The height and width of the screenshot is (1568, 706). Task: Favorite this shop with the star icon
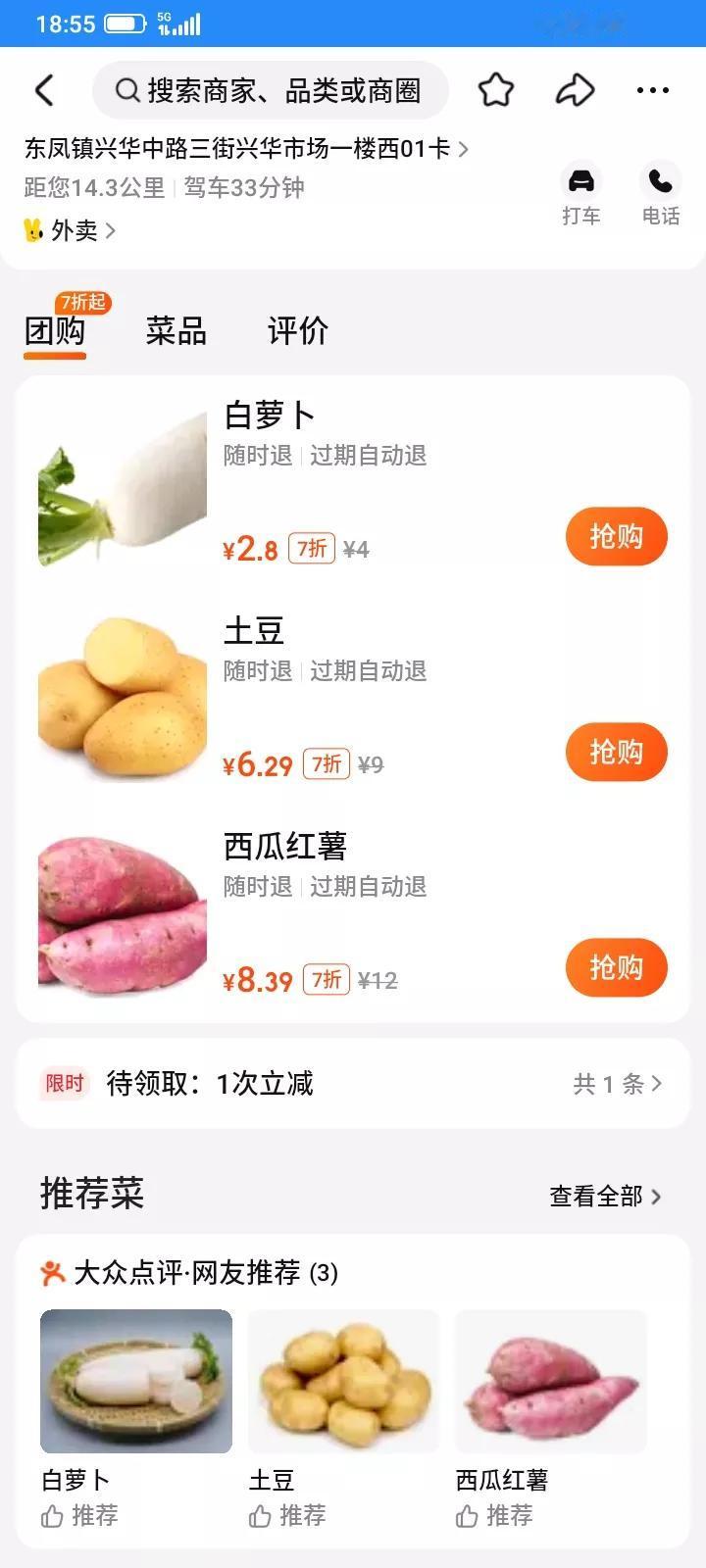click(496, 90)
